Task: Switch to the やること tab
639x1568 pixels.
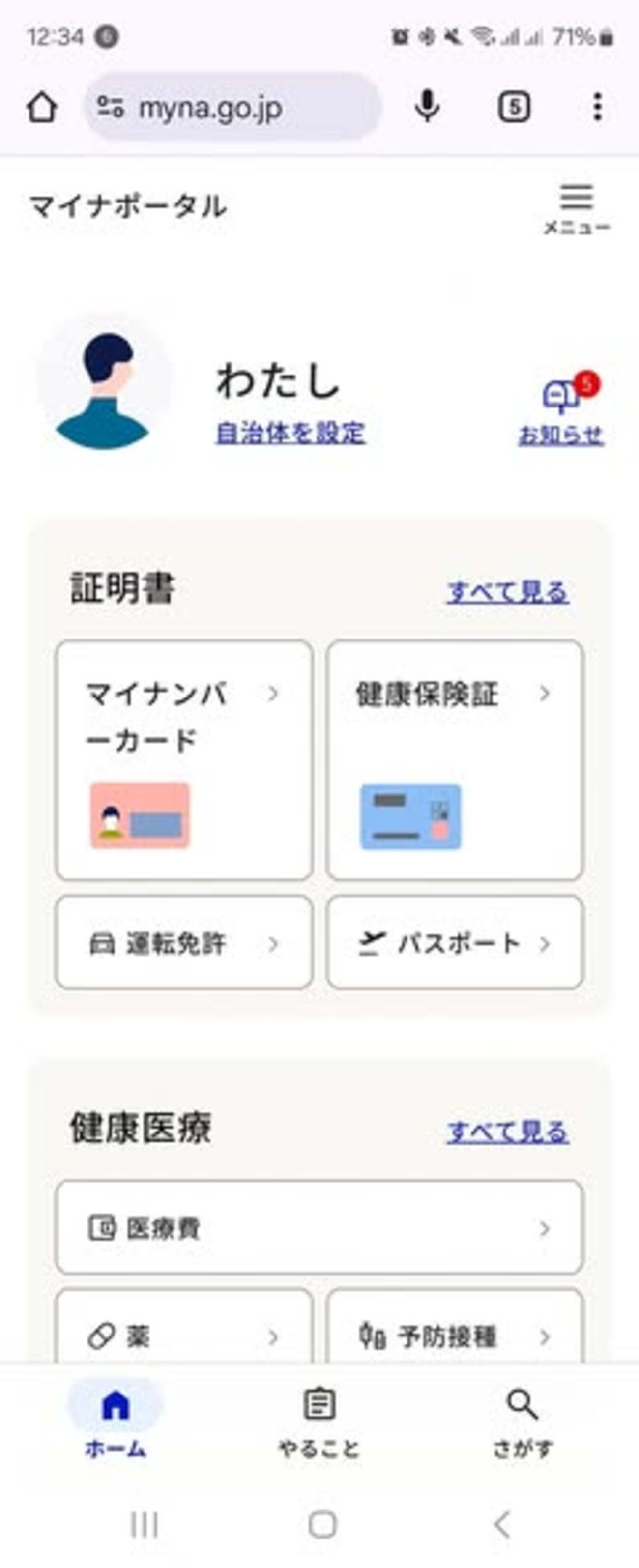Action: coord(319,1423)
